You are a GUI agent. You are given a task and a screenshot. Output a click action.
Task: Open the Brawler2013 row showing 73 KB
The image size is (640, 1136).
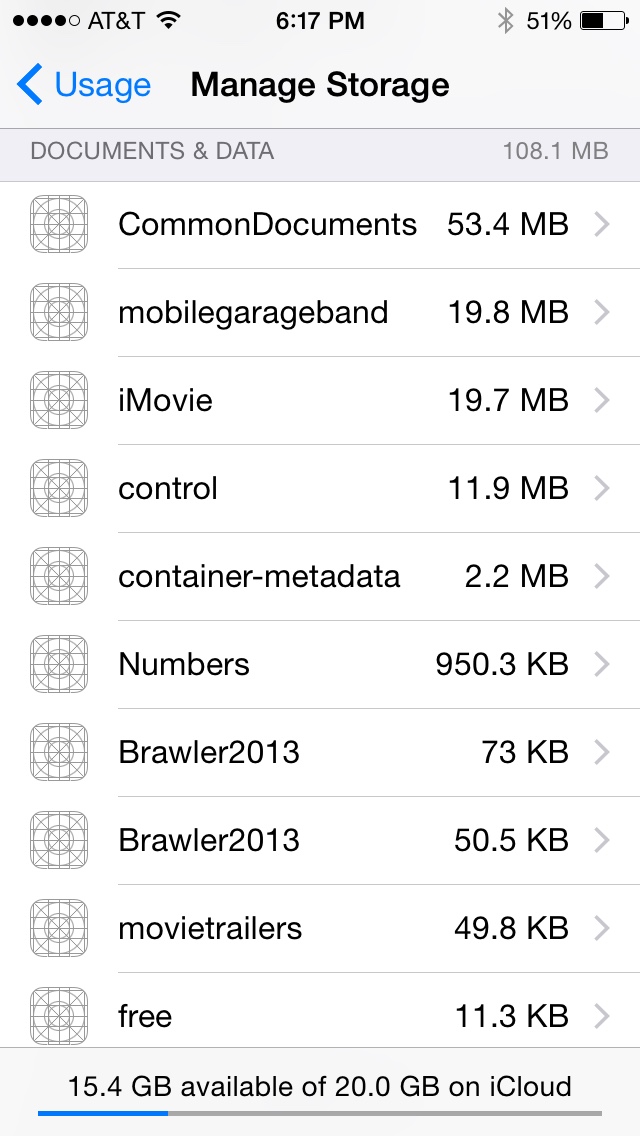[x=320, y=753]
